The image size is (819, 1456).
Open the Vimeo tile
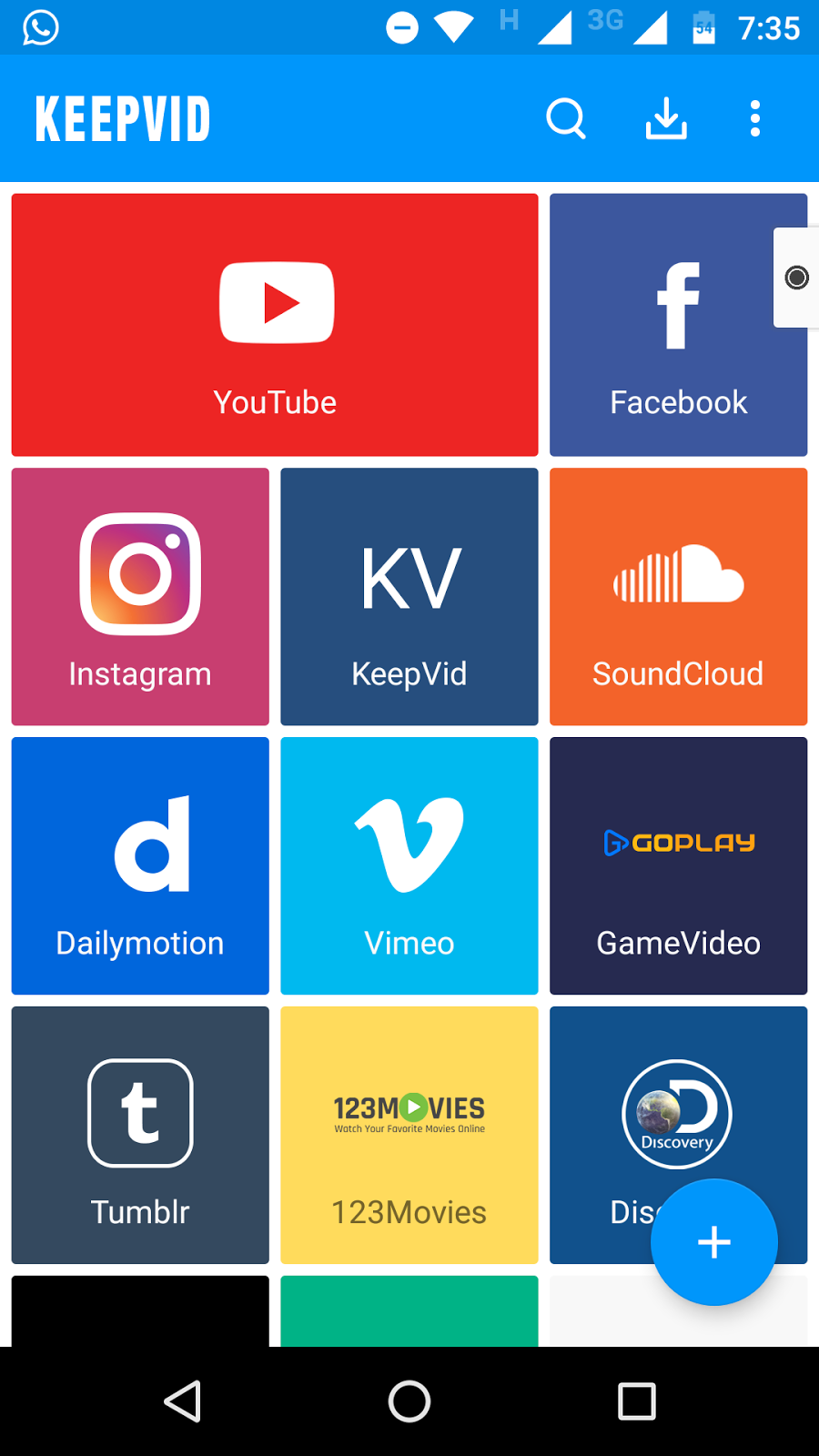[409, 865]
